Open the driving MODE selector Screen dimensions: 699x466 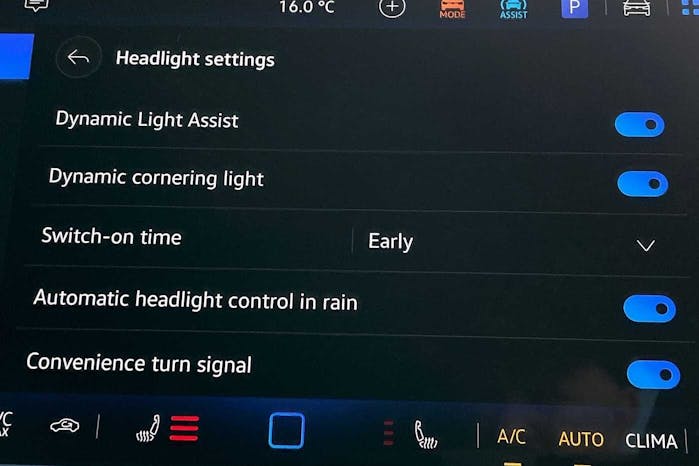pyautogui.click(x=452, y=9)
